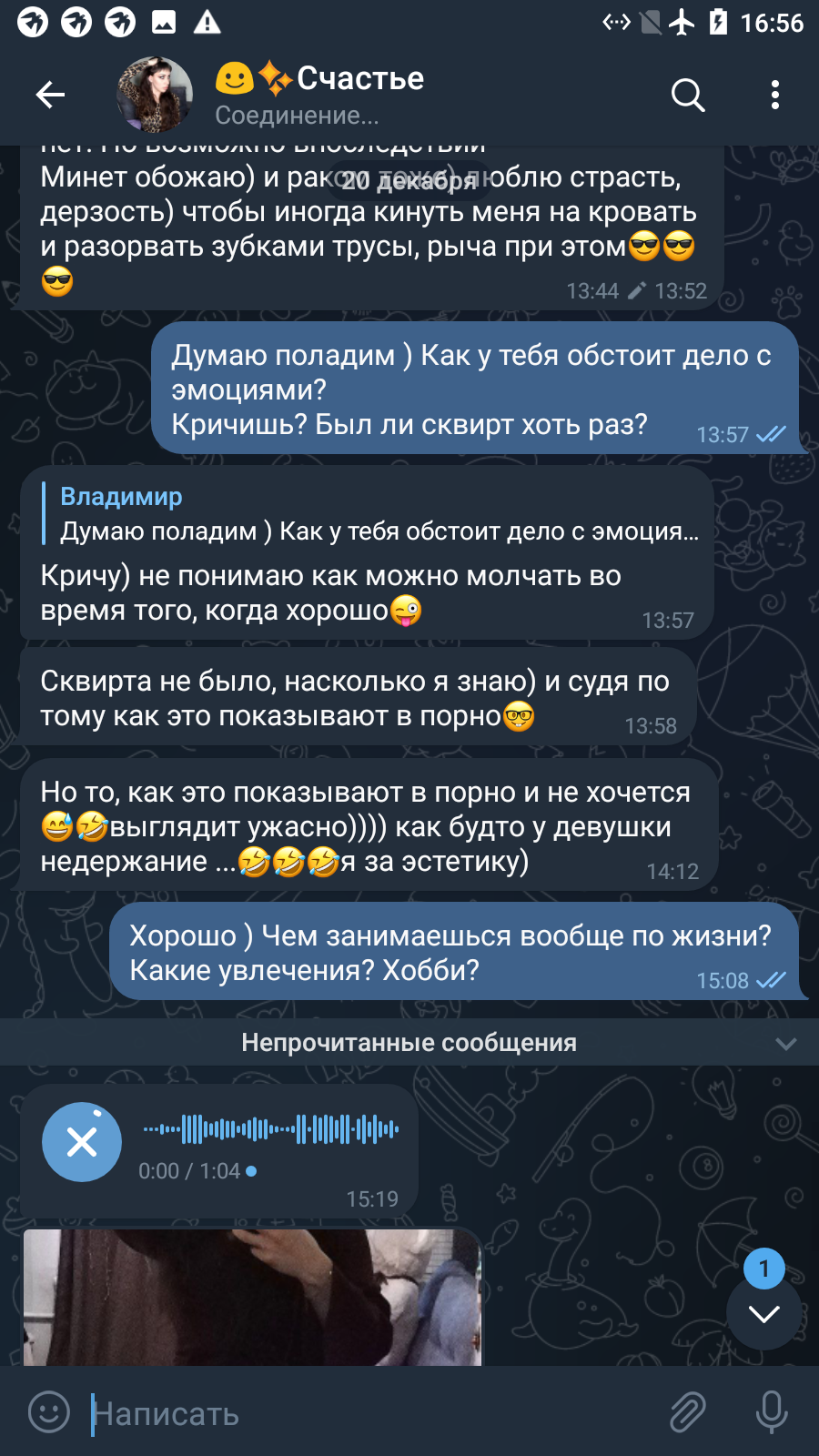The height and width of the screenshot is (1456, 819).
Task: Open the emoji picker
Action: (49, 1412)
